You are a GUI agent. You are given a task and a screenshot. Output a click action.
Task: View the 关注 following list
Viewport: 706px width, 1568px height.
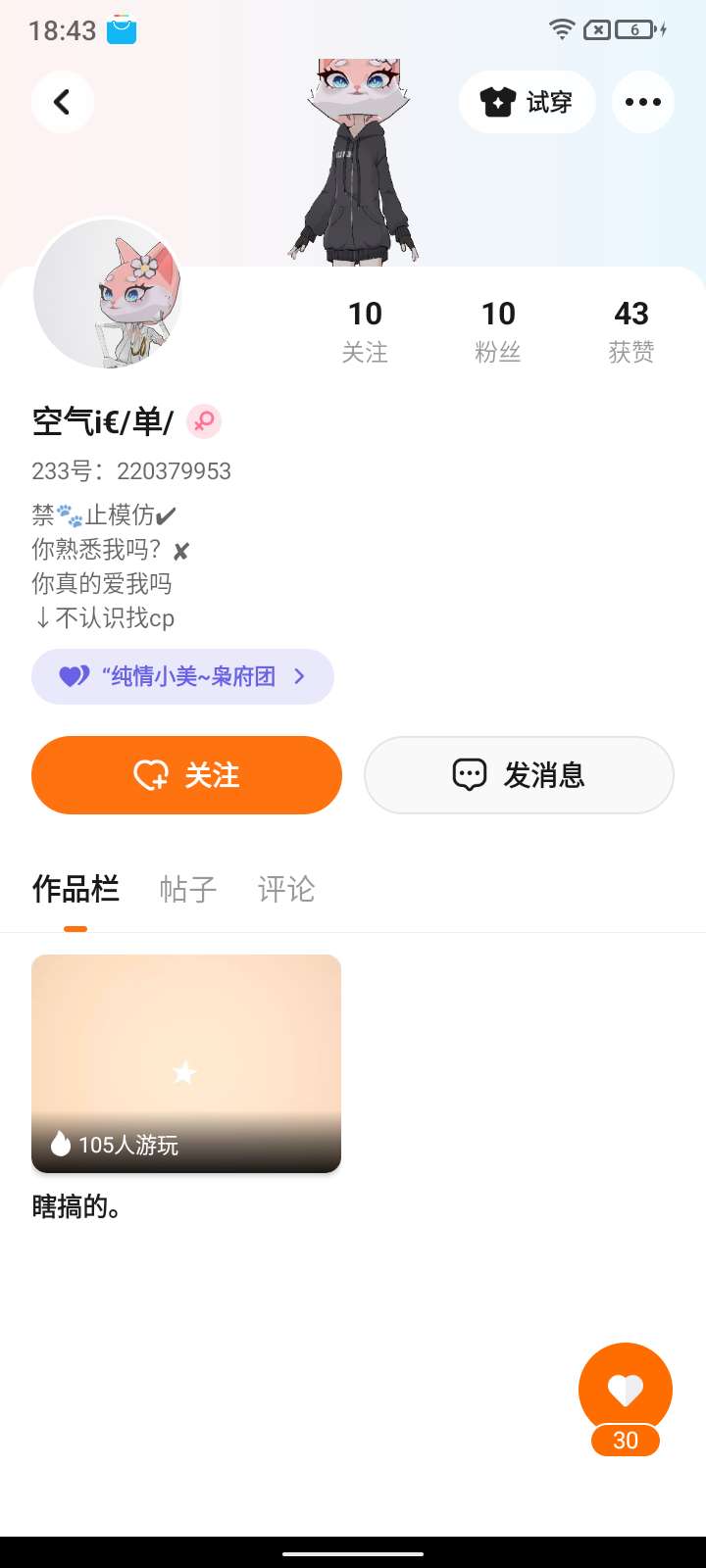365,331
